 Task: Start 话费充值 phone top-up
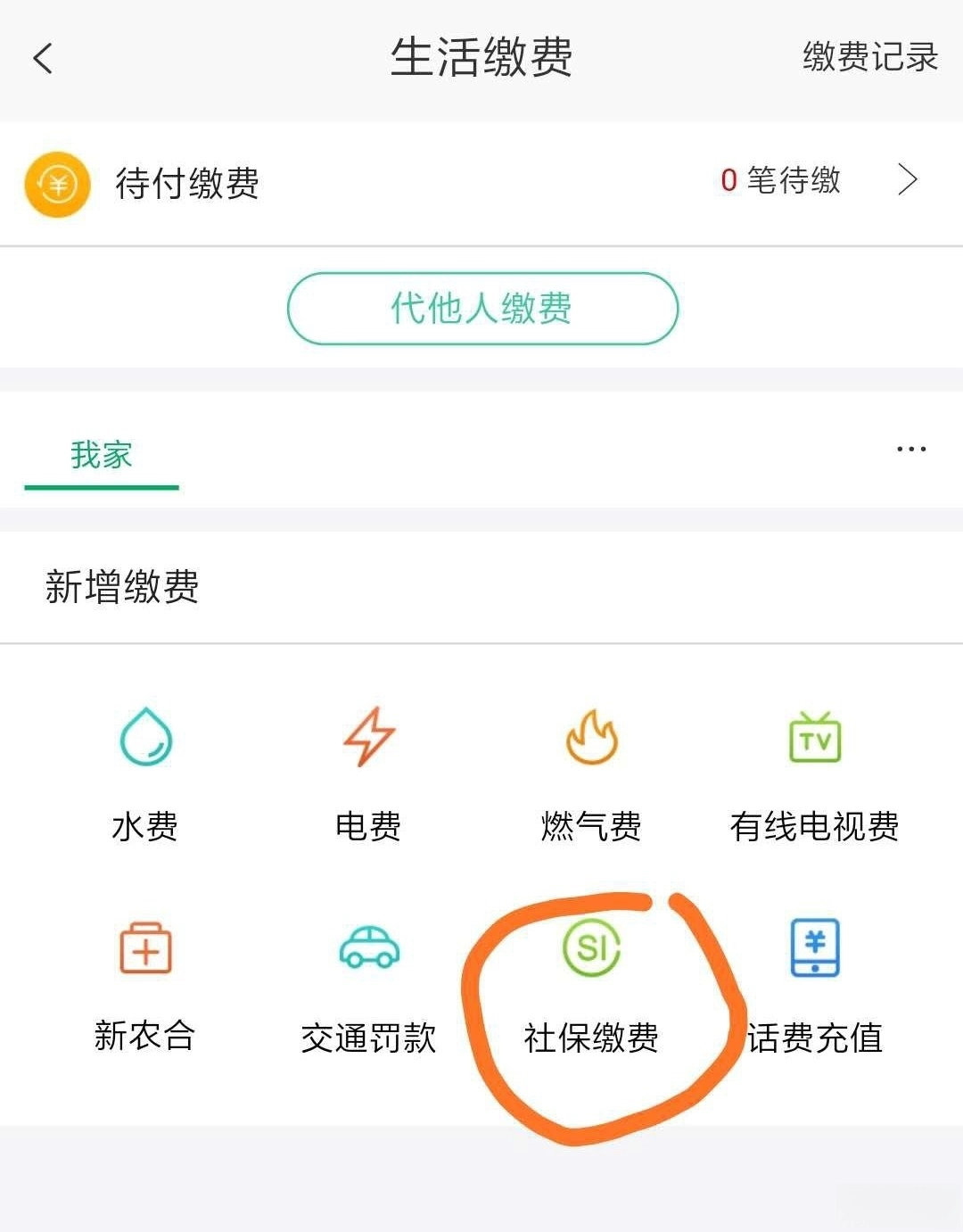click(815, 981)
